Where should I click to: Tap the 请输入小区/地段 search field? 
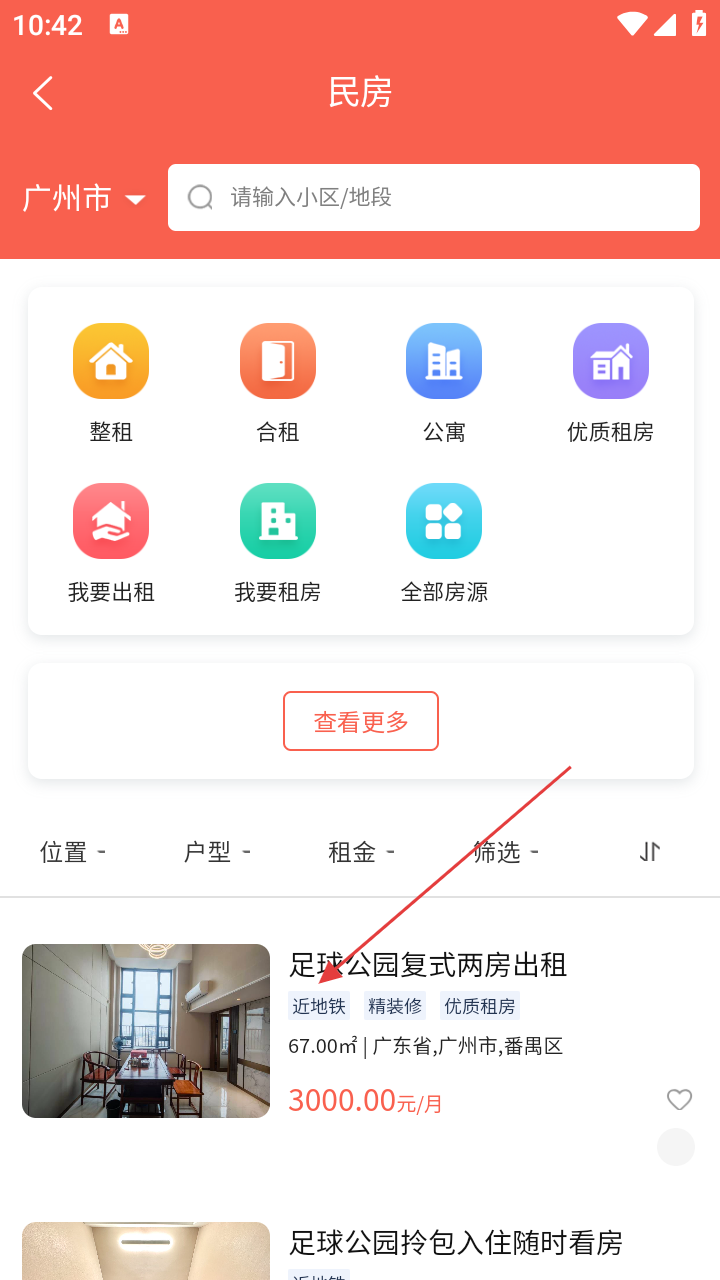click(433, 197)
